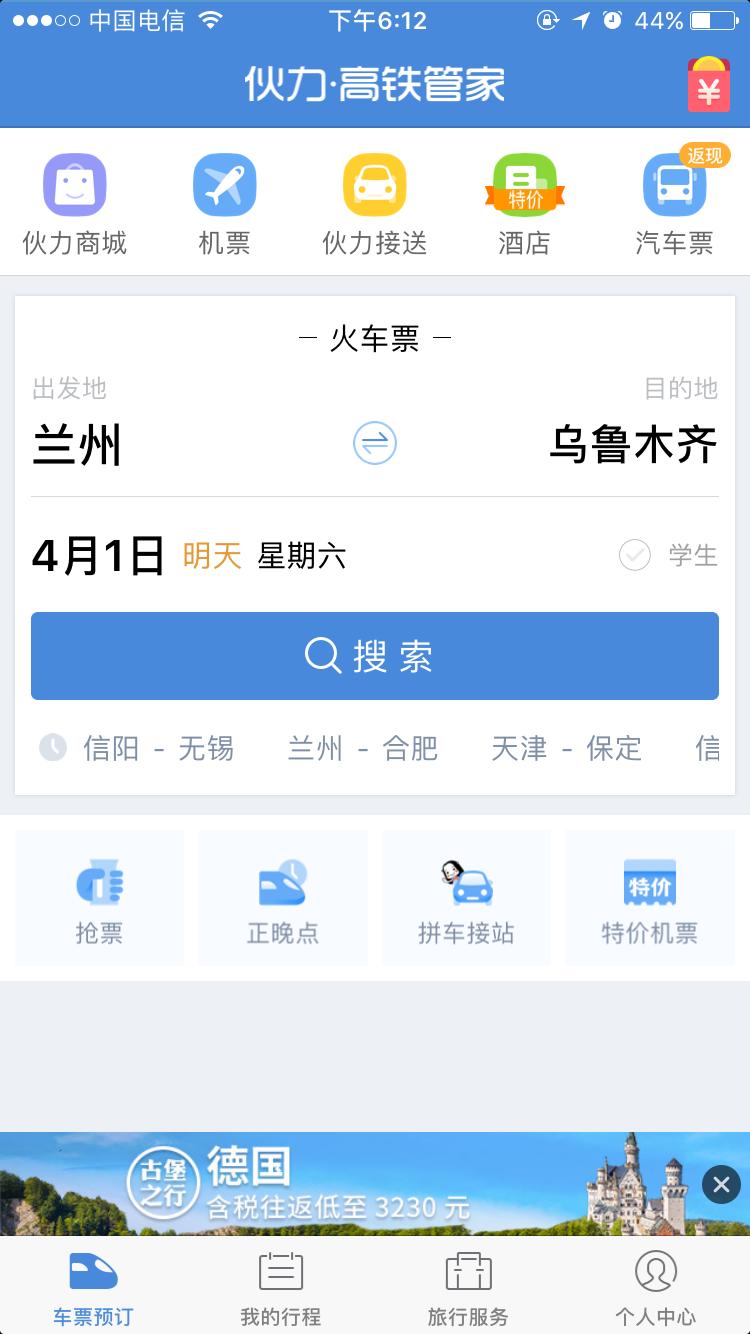
Task: Change destination city 乌鲁木齐
Action: 634,444
